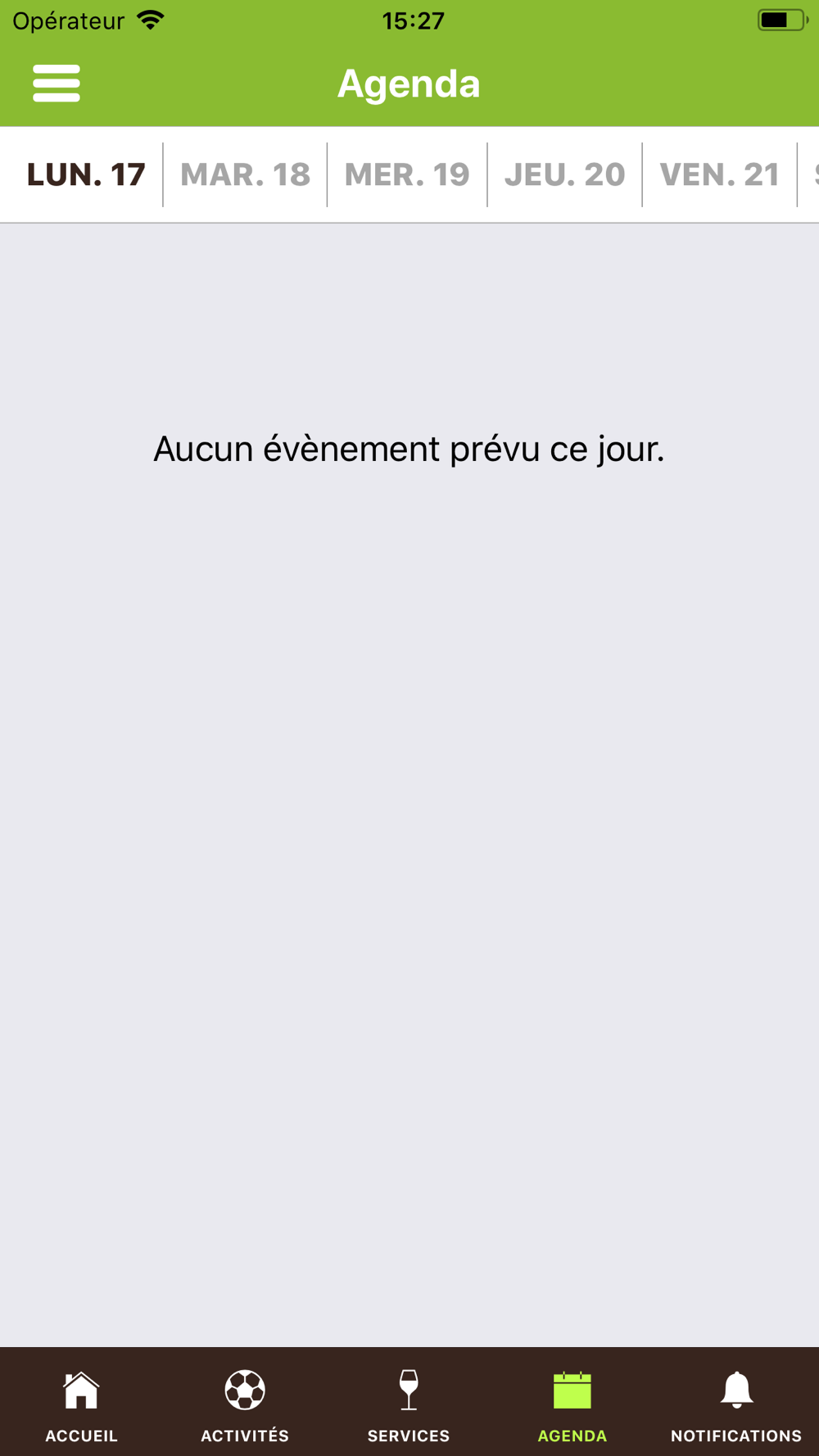Select the LUN. 17 day tab
Image resolution: width=819 pixels, height=1456 pixels.
(x=85, y=174)
